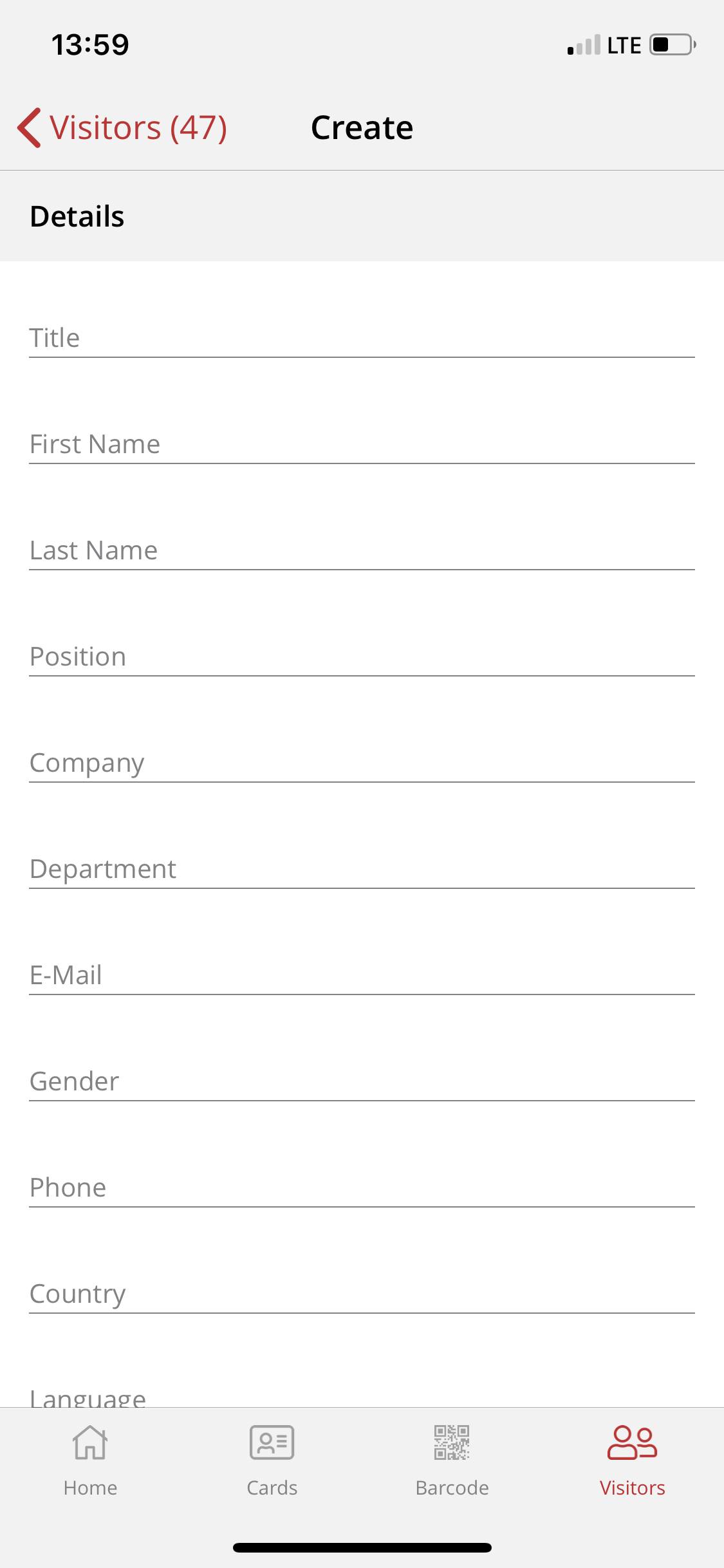724x1568 pixels.
Task: Open the Country field
Action: [x=362, y=1294]
